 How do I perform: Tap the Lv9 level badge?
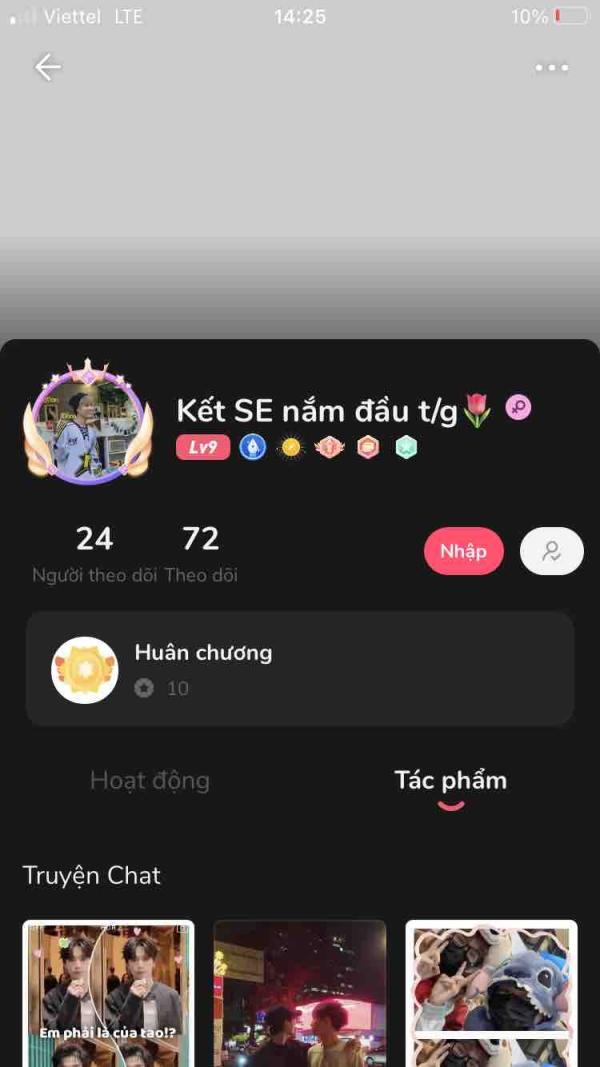pyautogui.click(x=203, y=447)
